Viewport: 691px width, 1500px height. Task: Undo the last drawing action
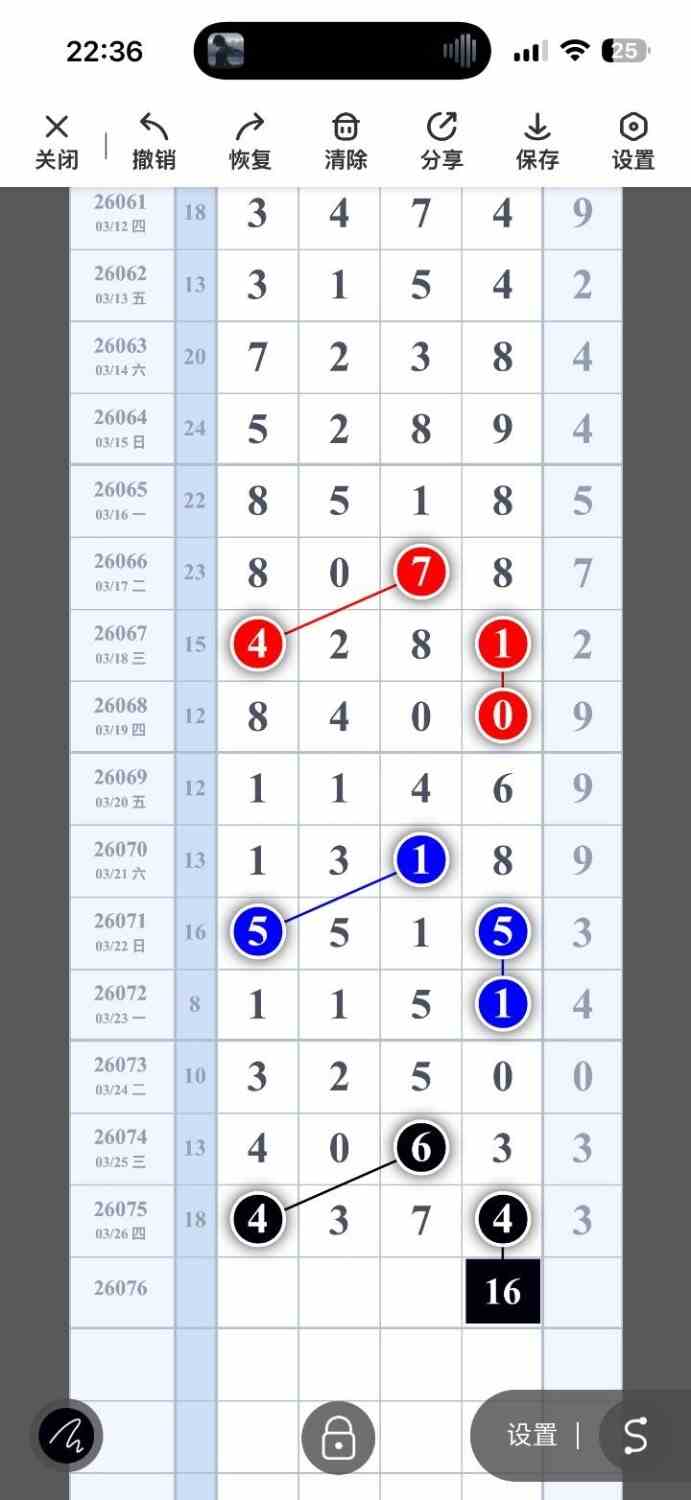click(x=153, y=141)
